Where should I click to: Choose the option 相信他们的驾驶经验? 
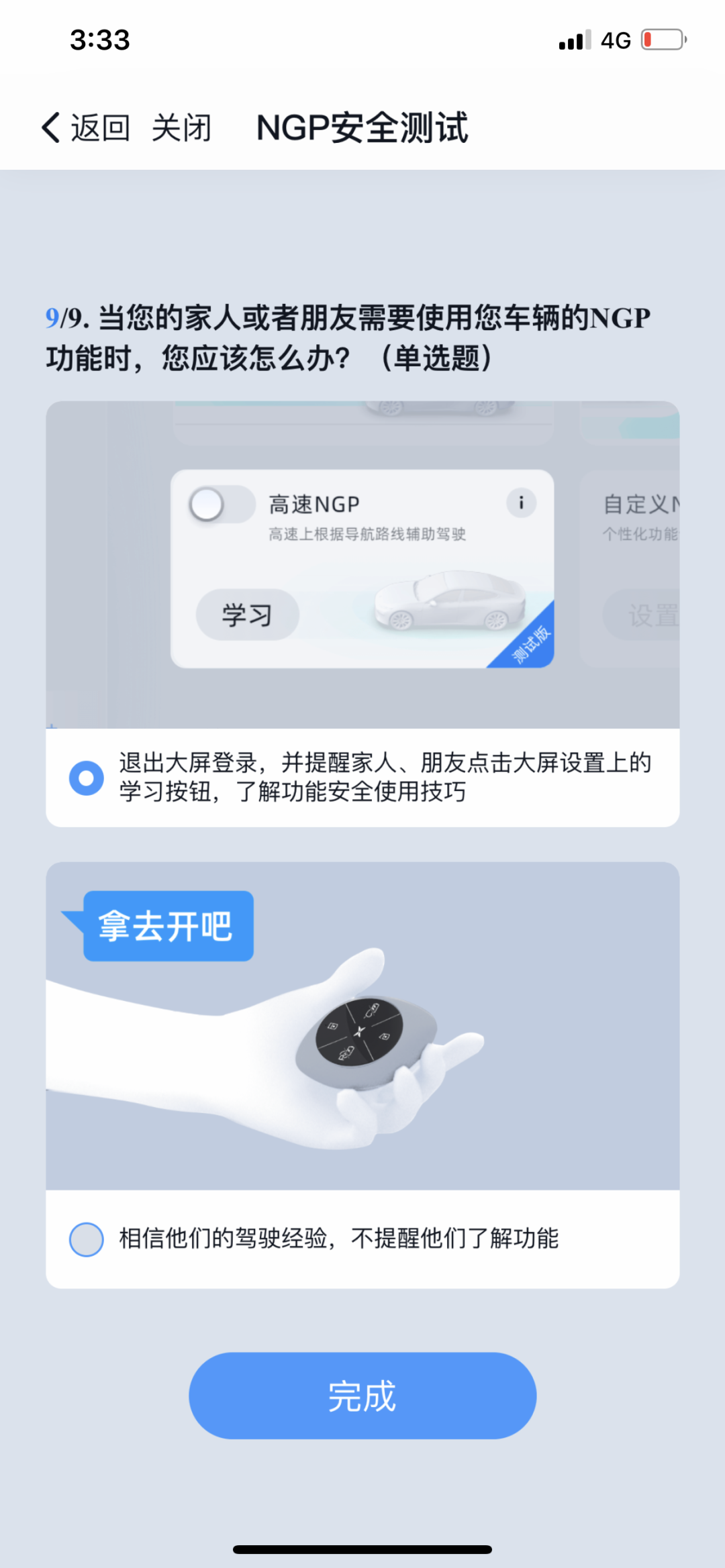87,1239
